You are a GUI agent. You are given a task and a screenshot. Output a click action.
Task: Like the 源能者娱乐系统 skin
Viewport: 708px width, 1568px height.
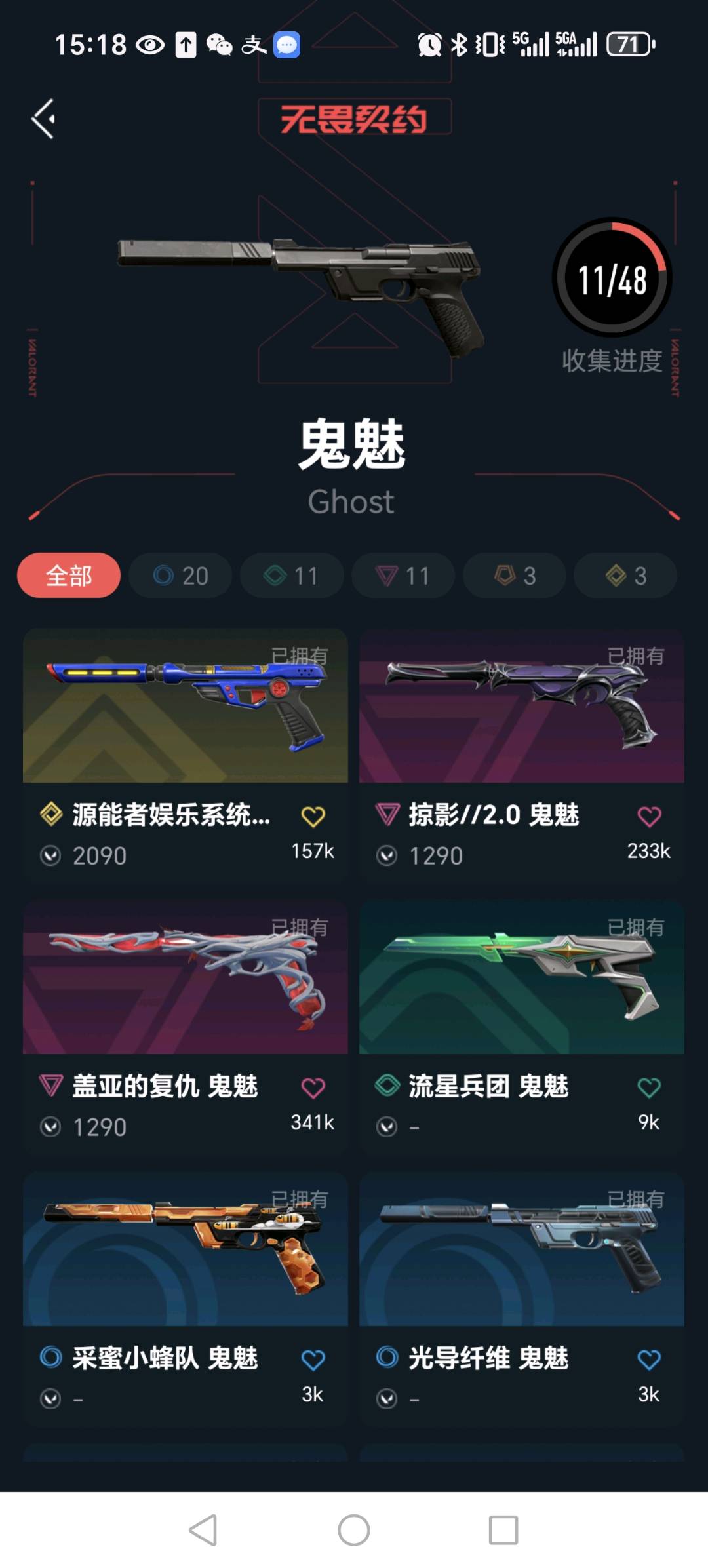click(313, 817)
